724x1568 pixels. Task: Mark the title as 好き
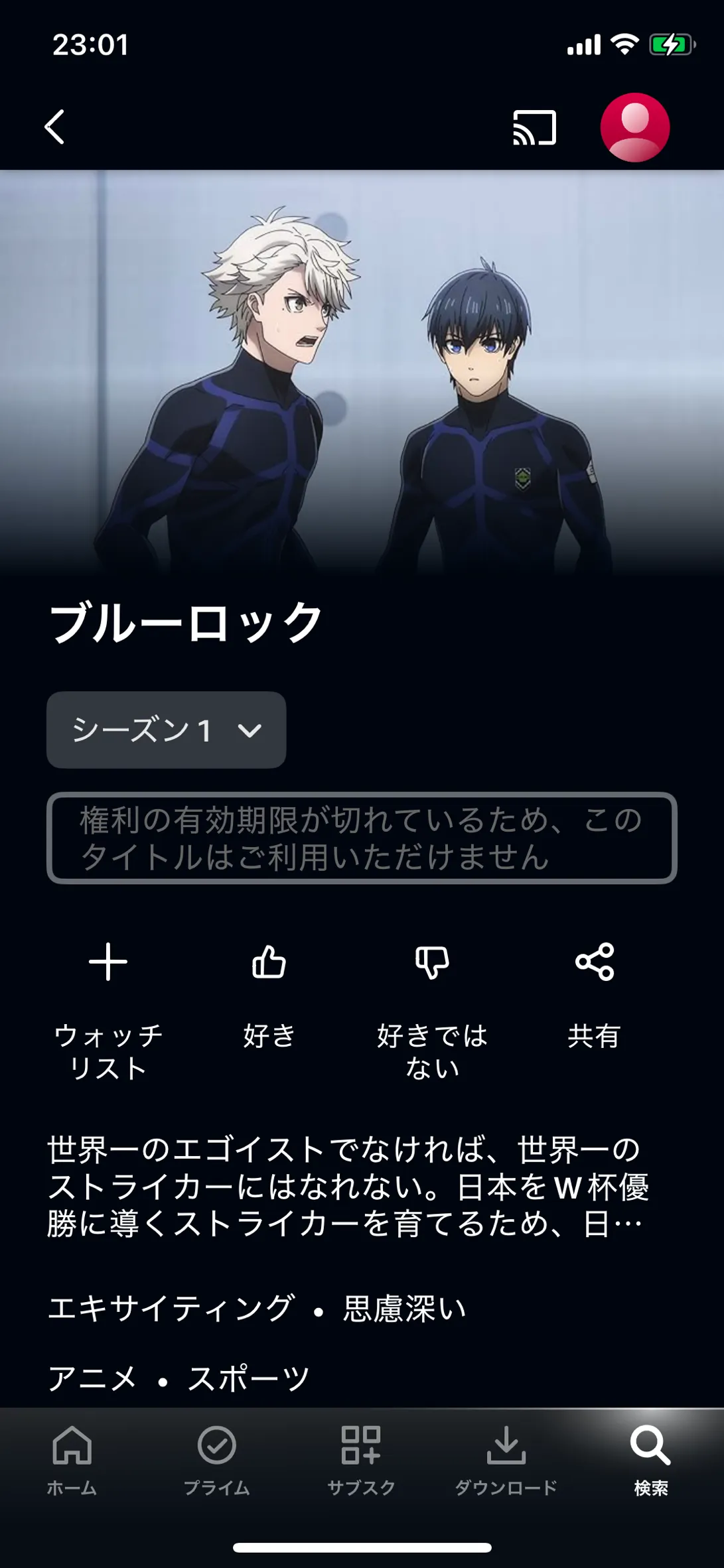269,962
